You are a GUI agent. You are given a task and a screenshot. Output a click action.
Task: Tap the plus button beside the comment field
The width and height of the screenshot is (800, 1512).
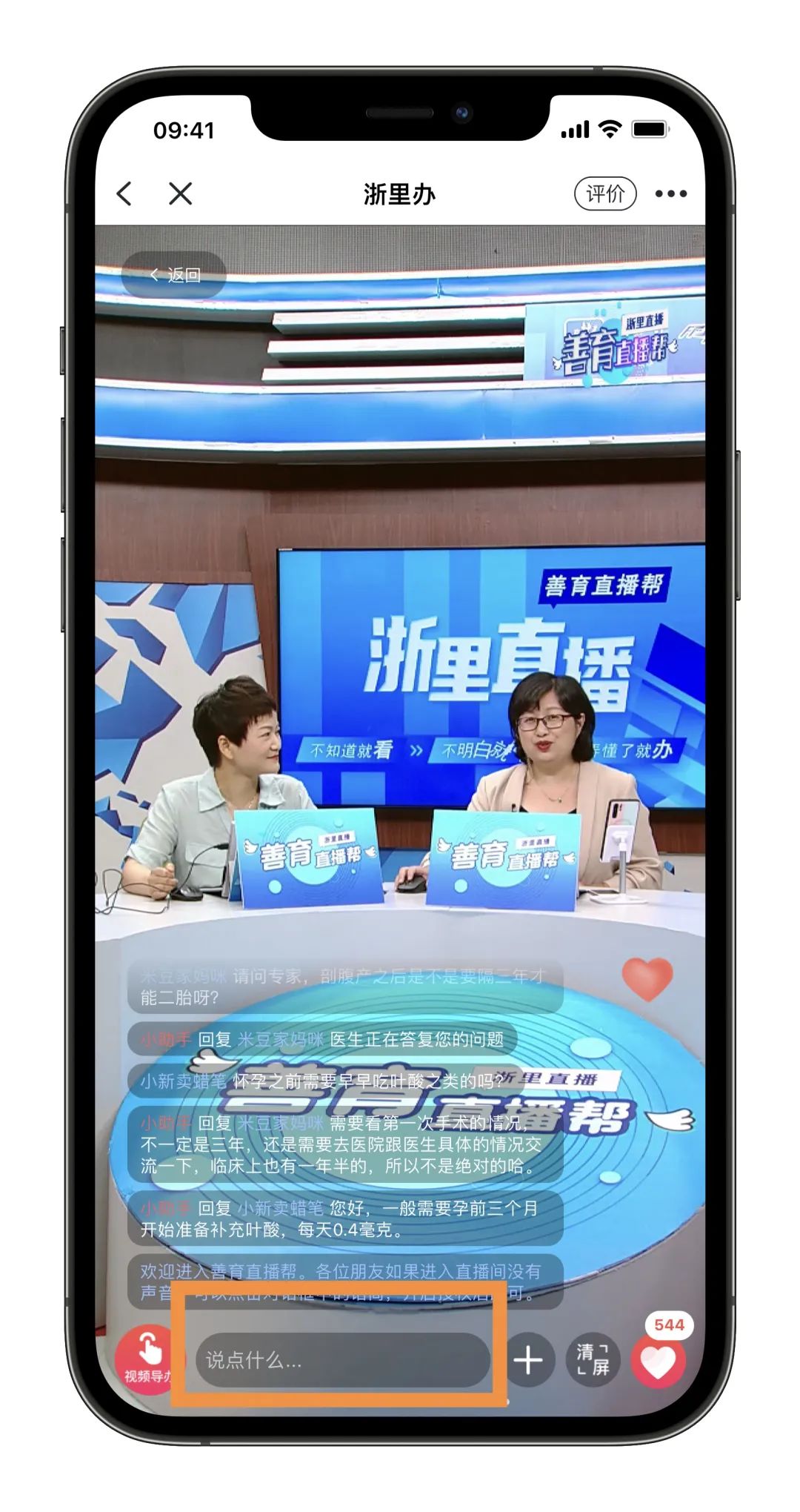click(x=528, y=1360)
